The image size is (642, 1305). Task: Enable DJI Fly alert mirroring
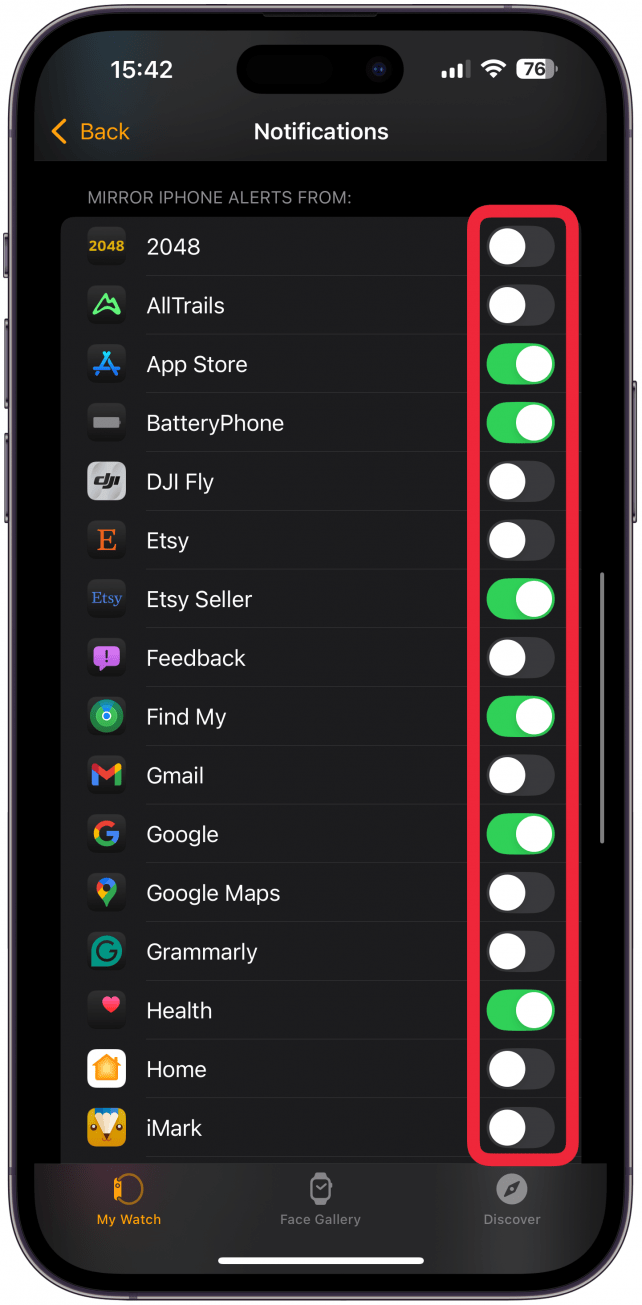pos(520,482)
